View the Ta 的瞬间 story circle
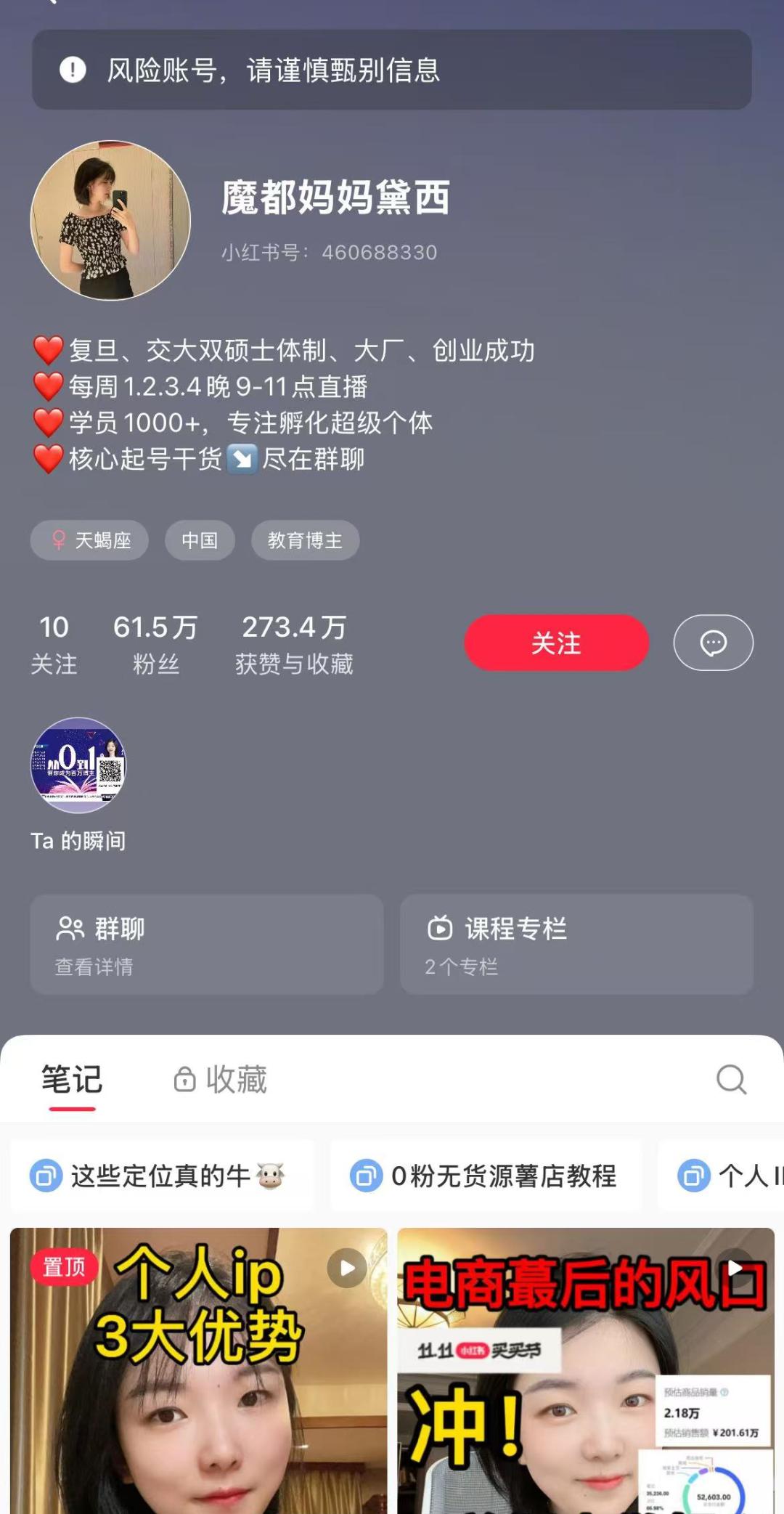Image resolution: width=784 pixels, height=1514 pixels. 78,765
